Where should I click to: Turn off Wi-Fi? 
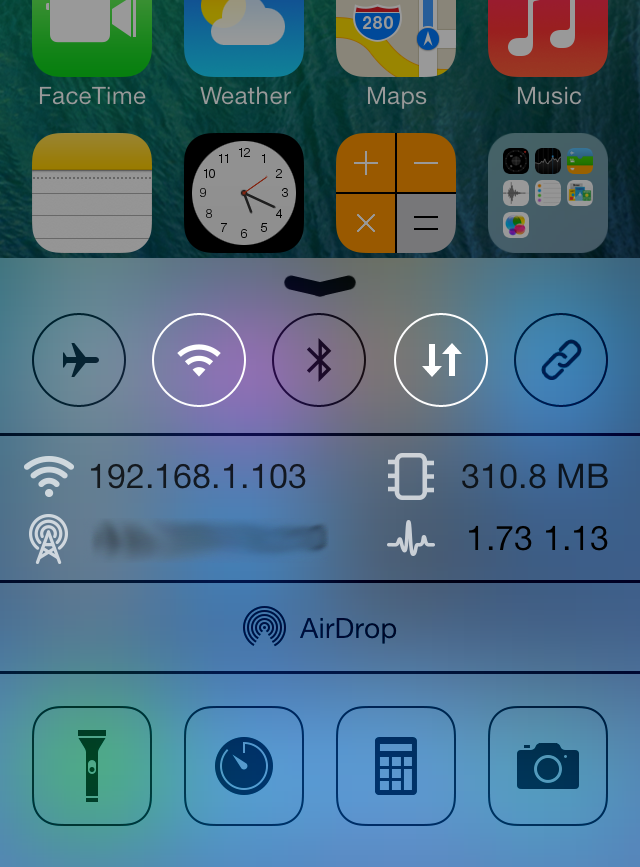(199, 360)
